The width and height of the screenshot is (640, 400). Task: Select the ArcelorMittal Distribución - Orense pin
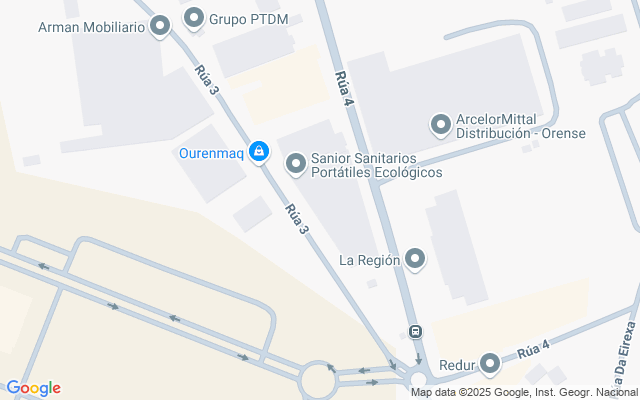pyautogui.click(x=440, y=125)
